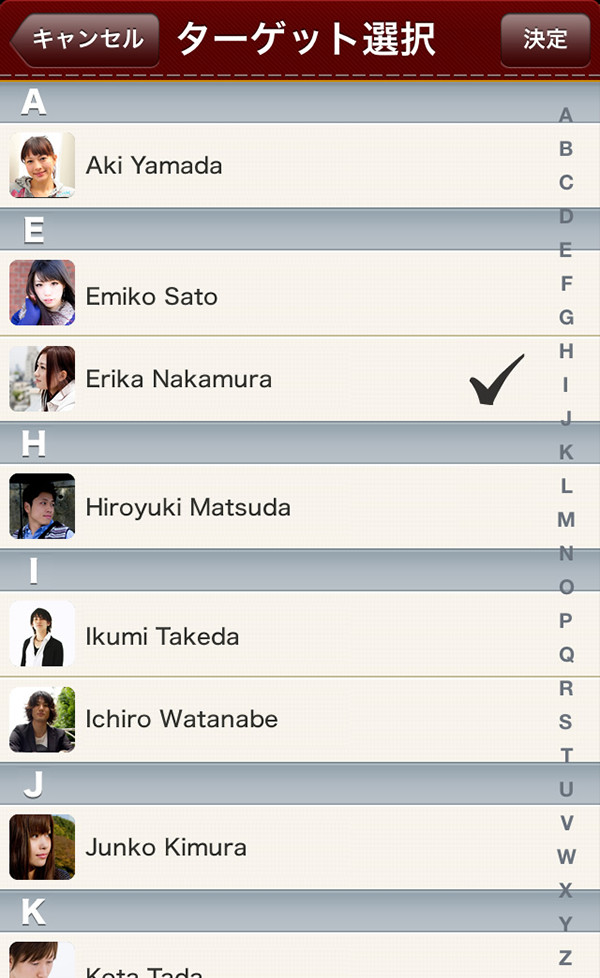
Task: Tap the キャンセル cancel button
Action: tap(87, 40)
